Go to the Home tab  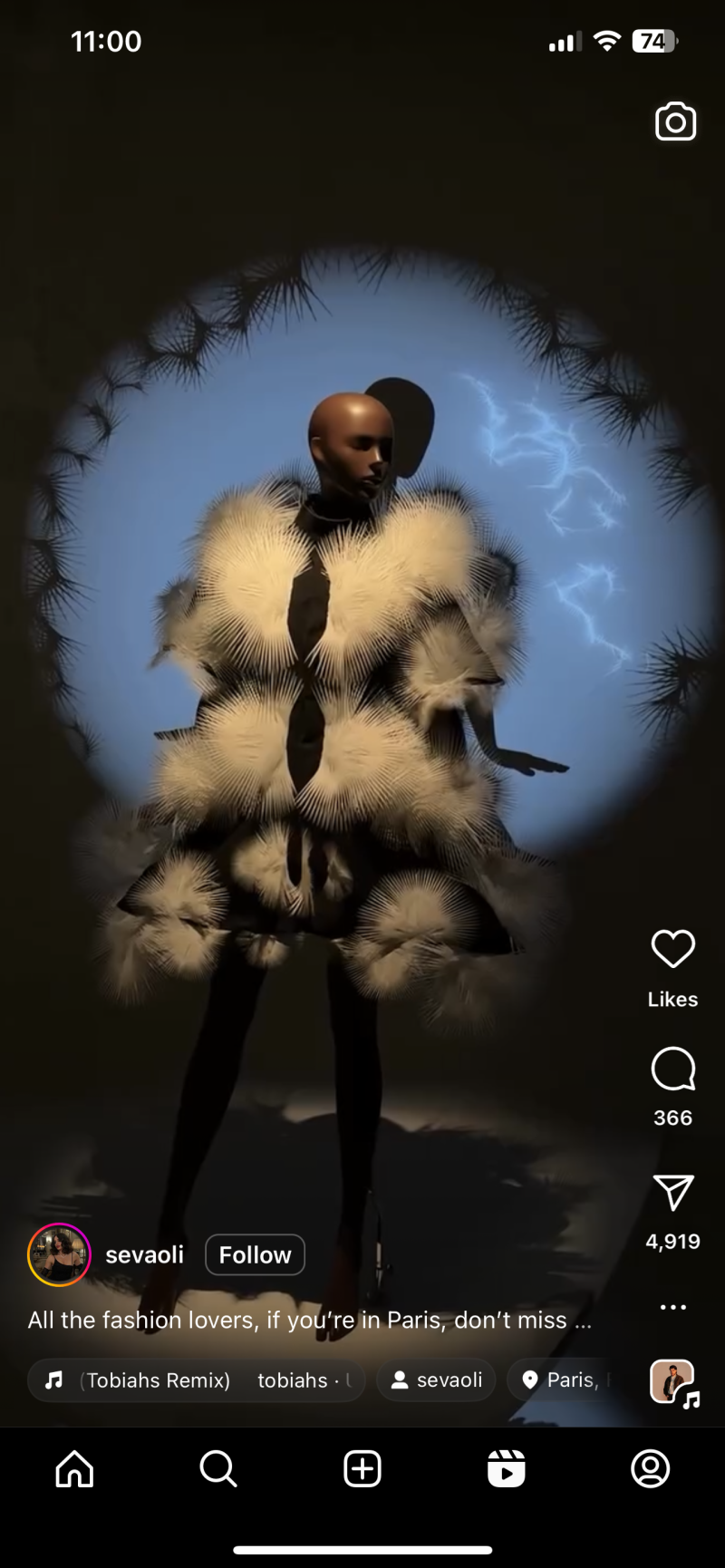tap(74, 1468)
